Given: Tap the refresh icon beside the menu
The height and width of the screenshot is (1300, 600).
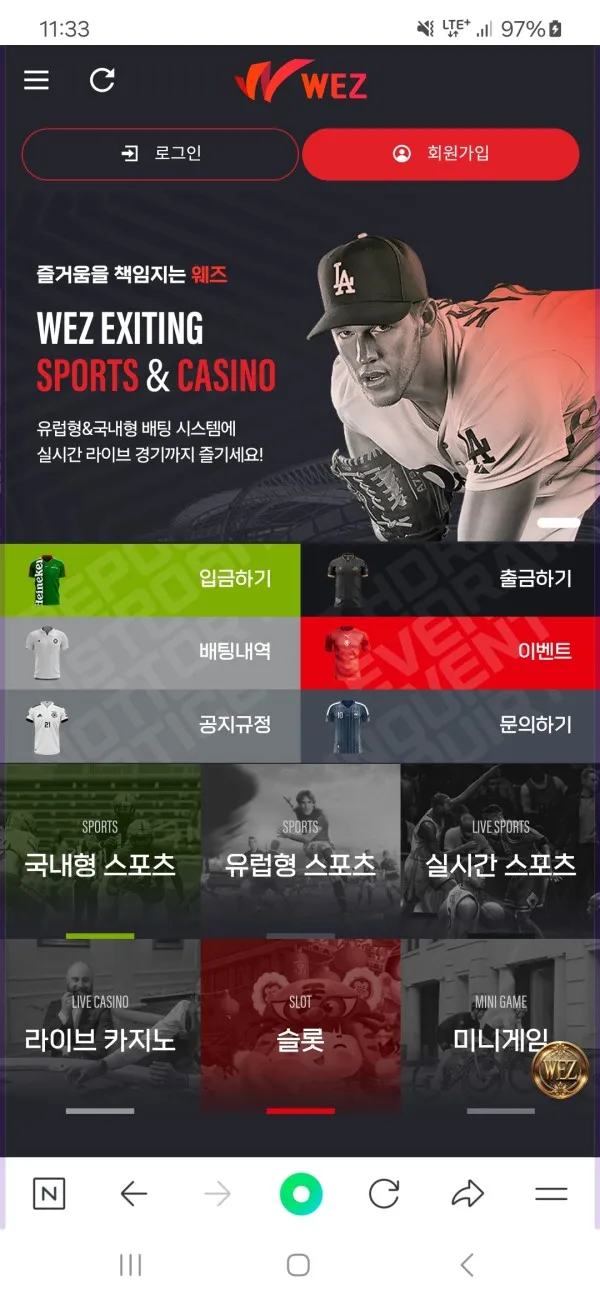Looking at the screenshot, I should point(102,81).
